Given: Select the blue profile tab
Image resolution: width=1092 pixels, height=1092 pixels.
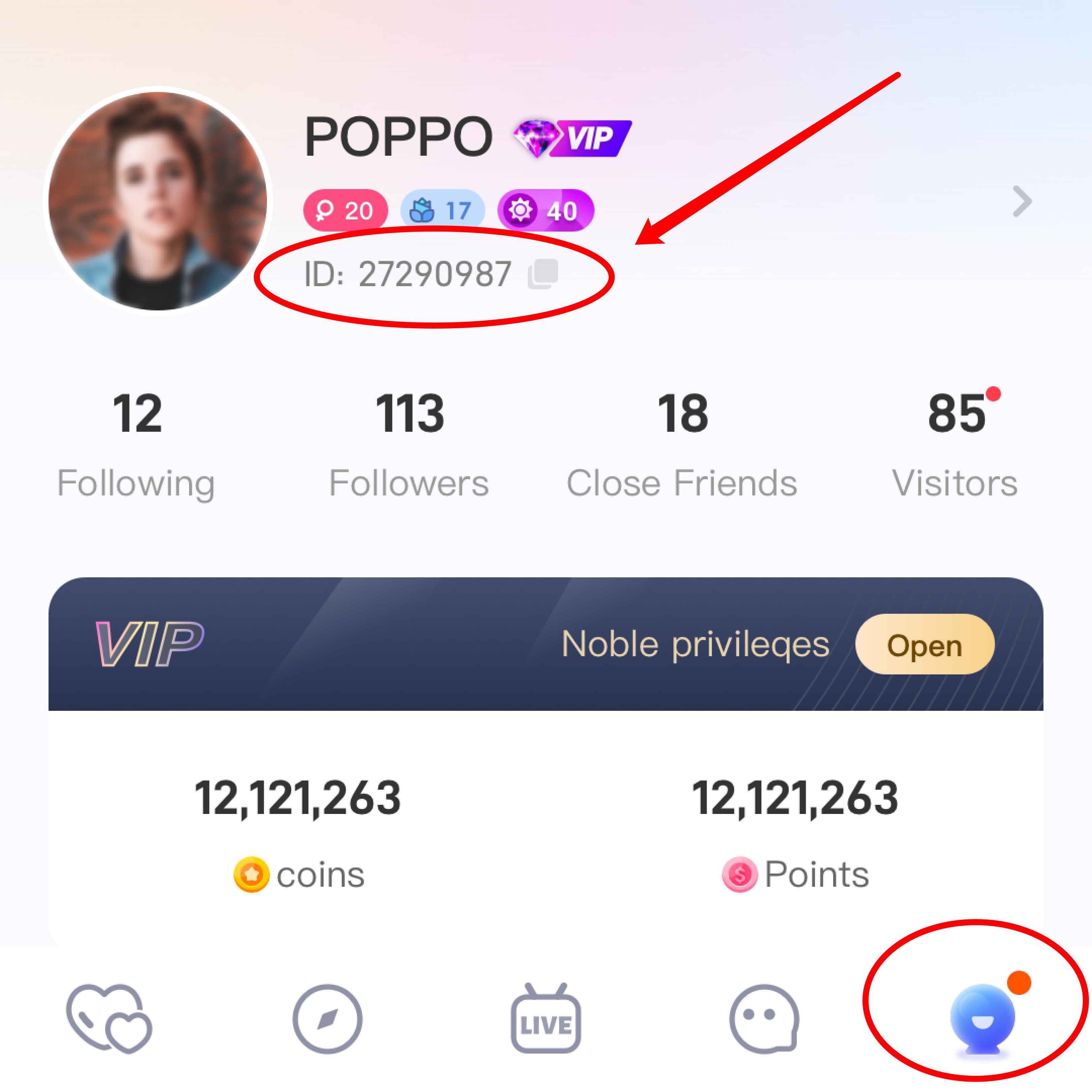Looking at the screenshot, I should pos(982,1018).
